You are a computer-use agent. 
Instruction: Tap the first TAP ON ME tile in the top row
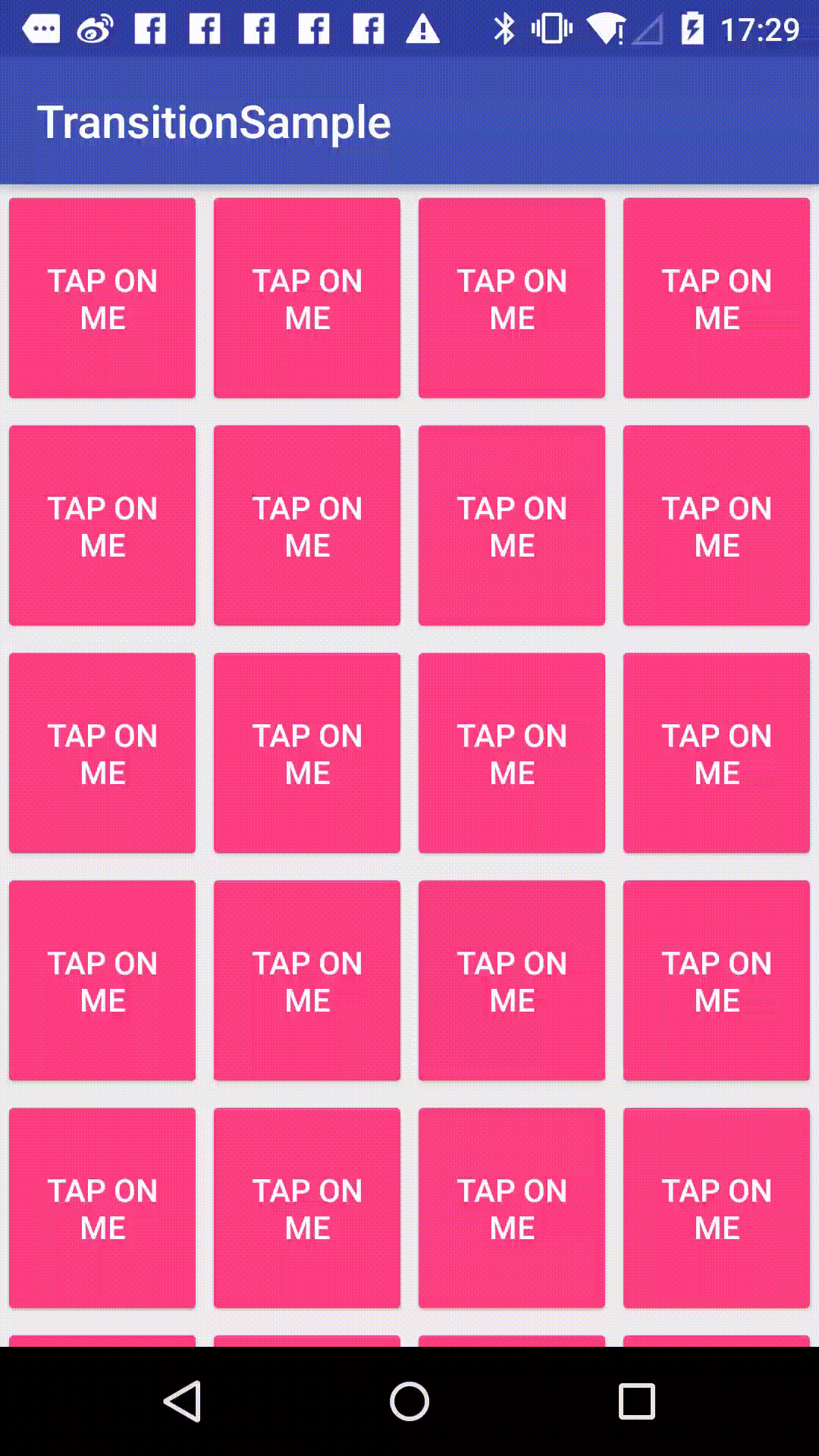tap(102, 298)
